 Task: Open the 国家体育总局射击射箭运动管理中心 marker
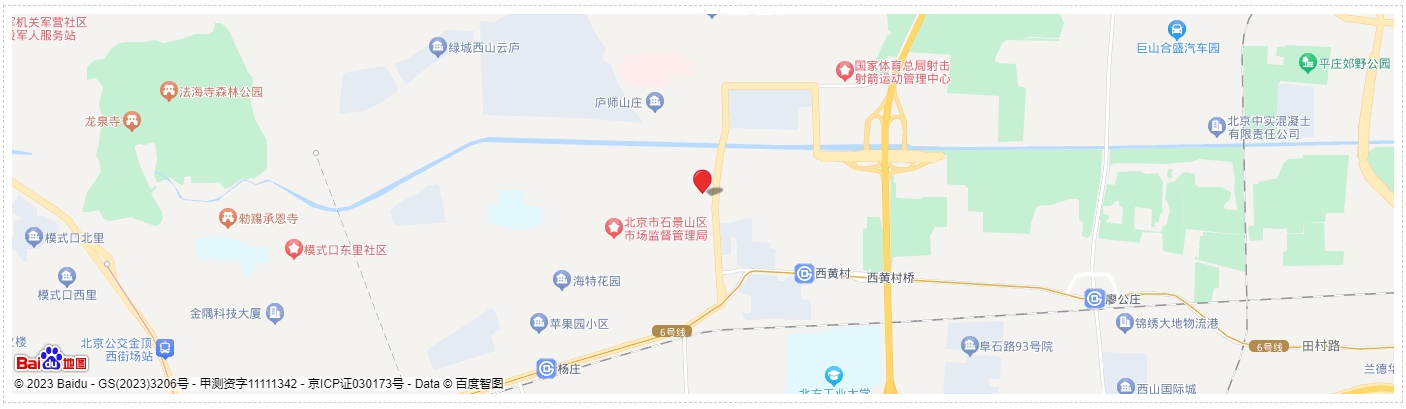pos(844,69)
